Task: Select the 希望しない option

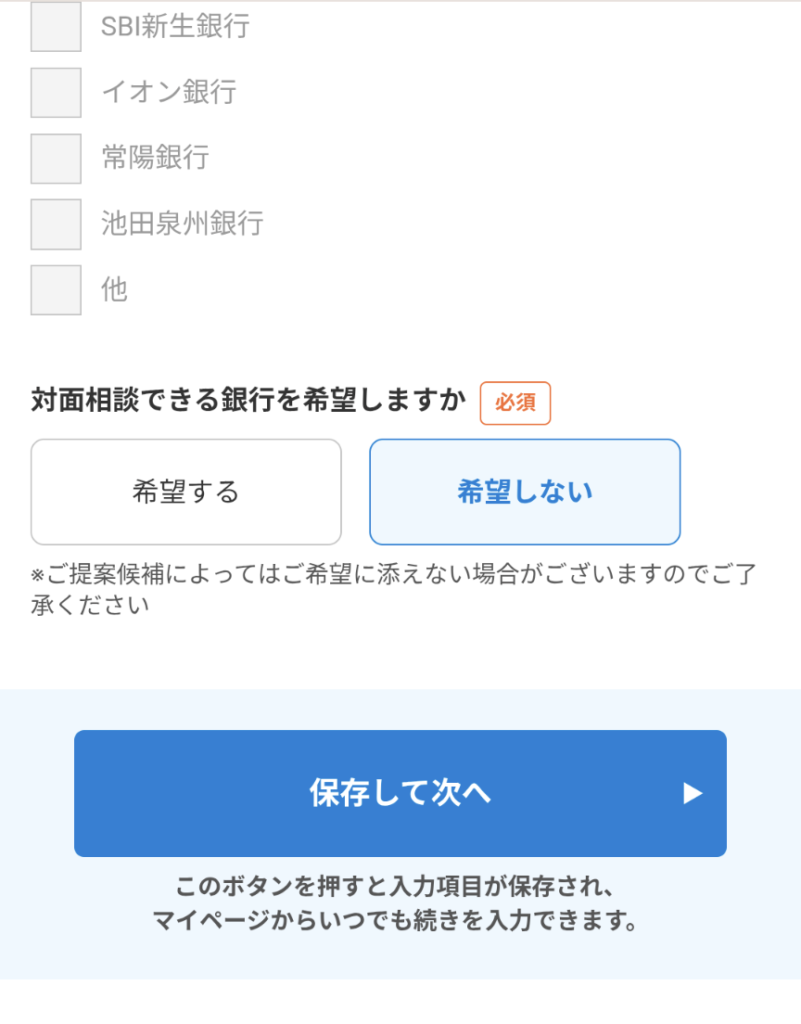Action: pyautogui.click(x=525, y=492)
